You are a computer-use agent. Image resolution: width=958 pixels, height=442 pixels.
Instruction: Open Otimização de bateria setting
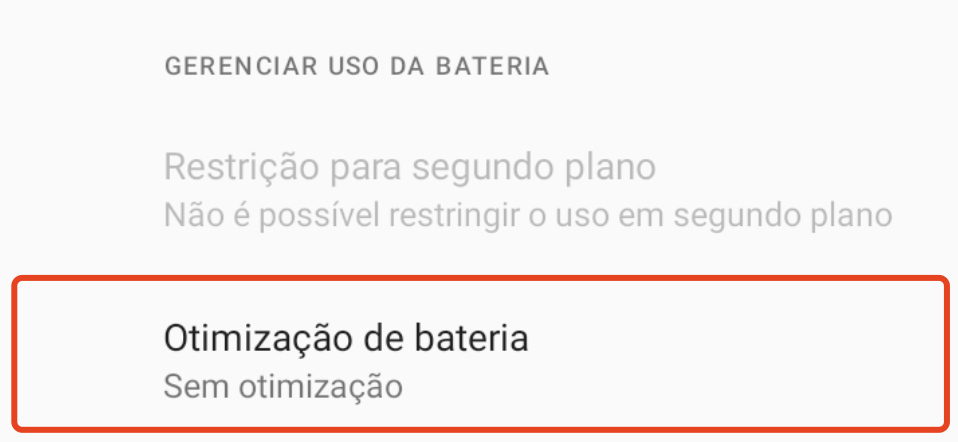point(345,357)
